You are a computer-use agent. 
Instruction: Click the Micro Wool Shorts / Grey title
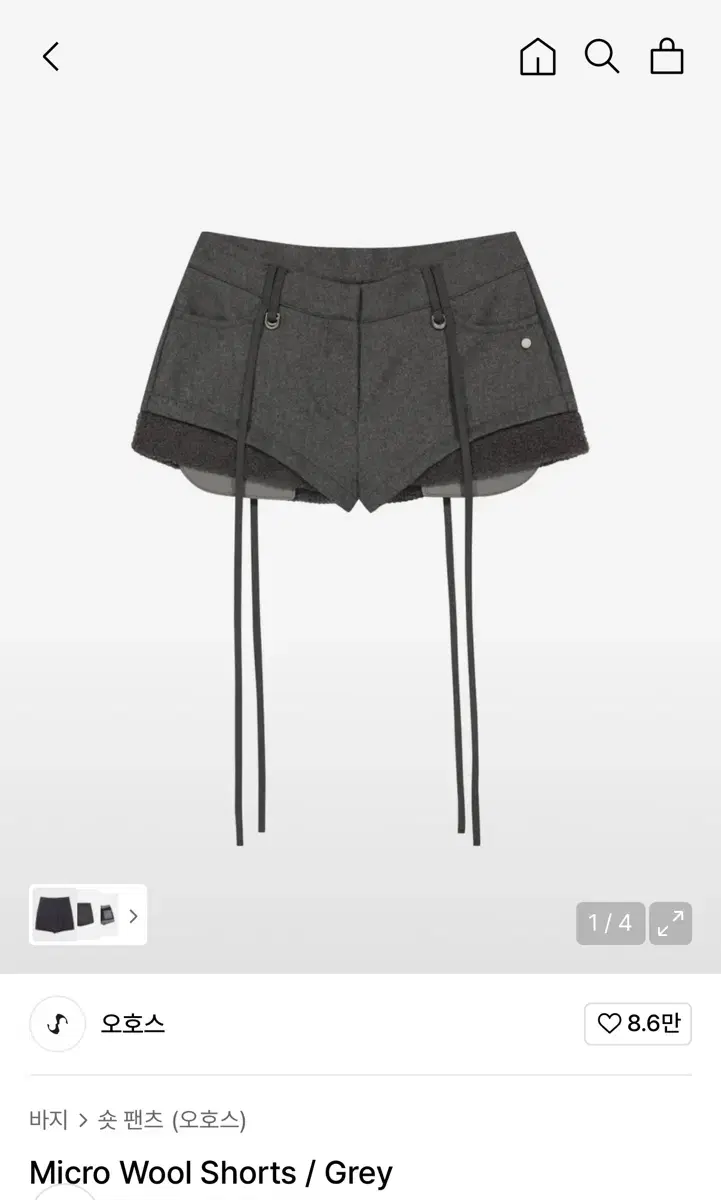[x=209, y=1172]
